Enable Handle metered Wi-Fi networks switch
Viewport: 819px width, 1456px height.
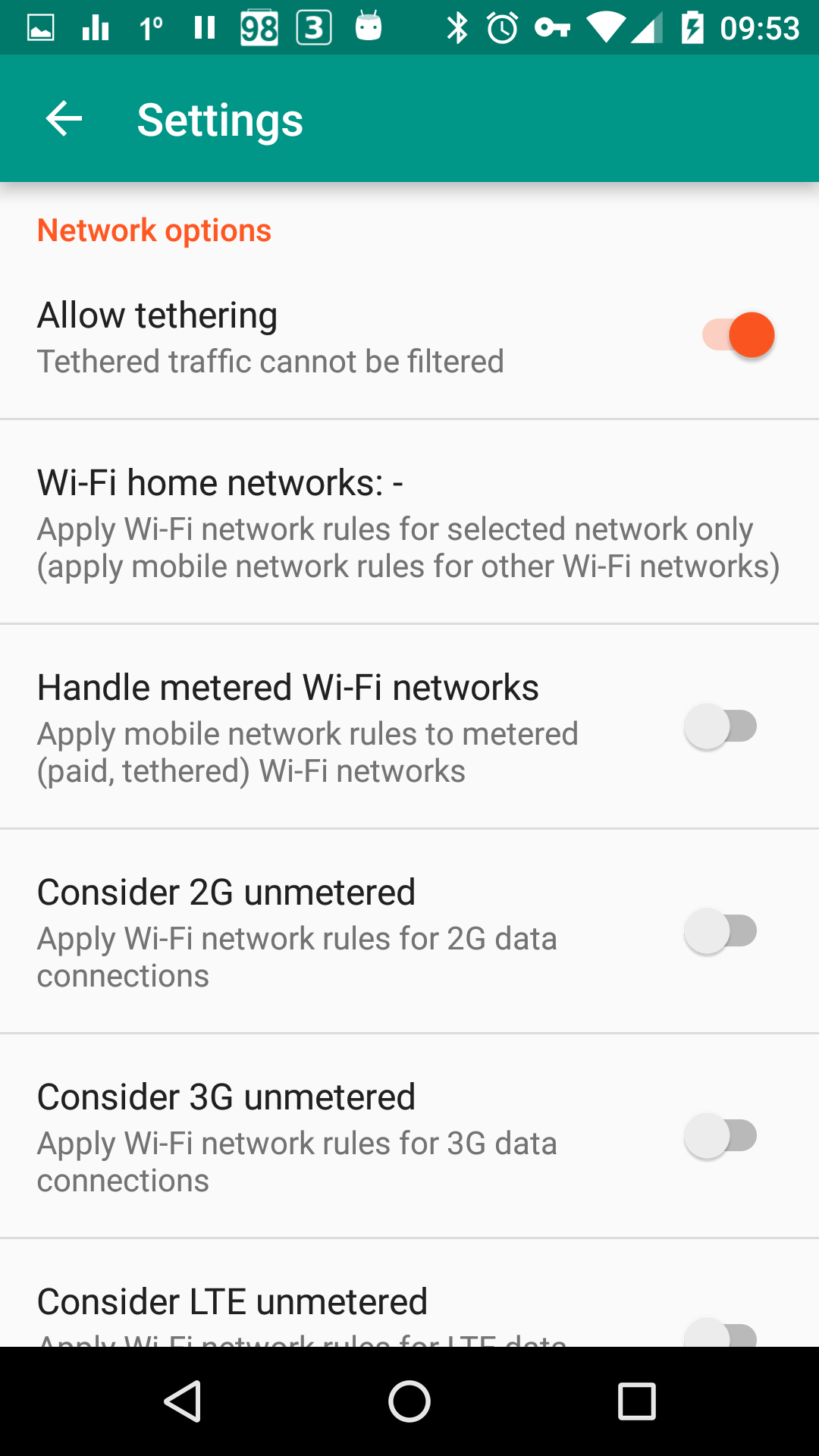(721, 726)
